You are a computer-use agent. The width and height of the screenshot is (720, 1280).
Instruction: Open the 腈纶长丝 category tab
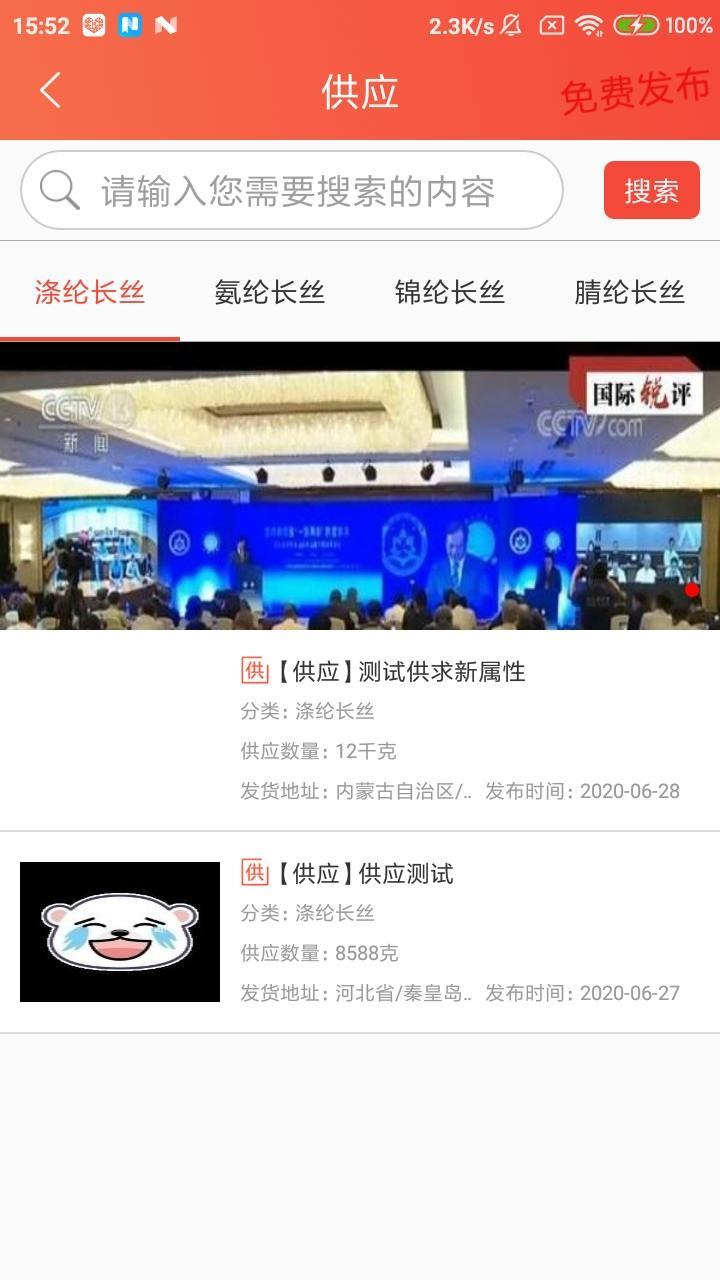coord(629,292)
